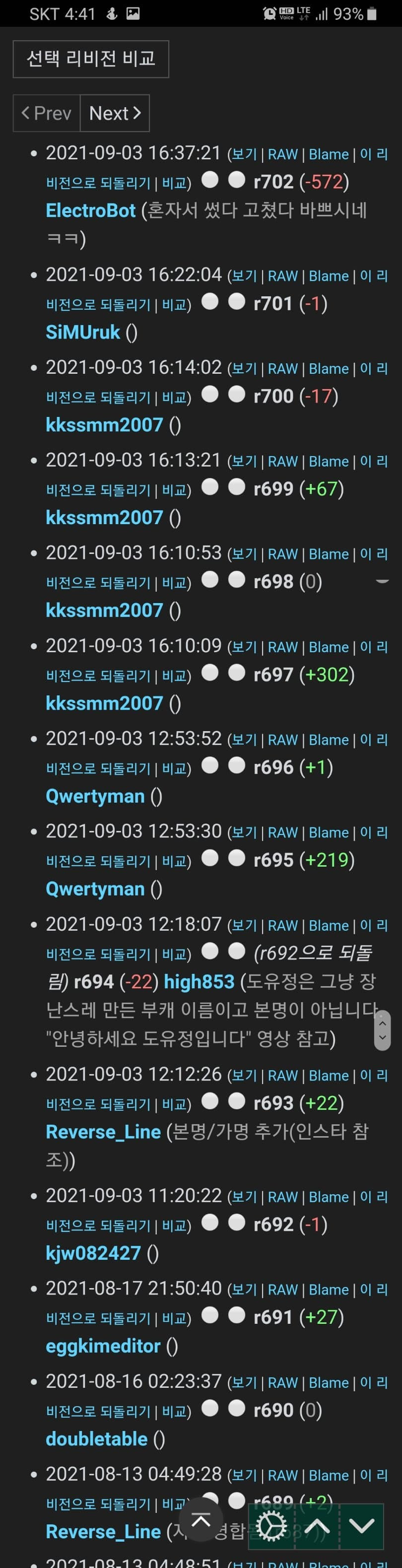The height and width of the screenshot is (1568, 402).
Task: Open RAW for revision r702
Action: coord(283,154)
